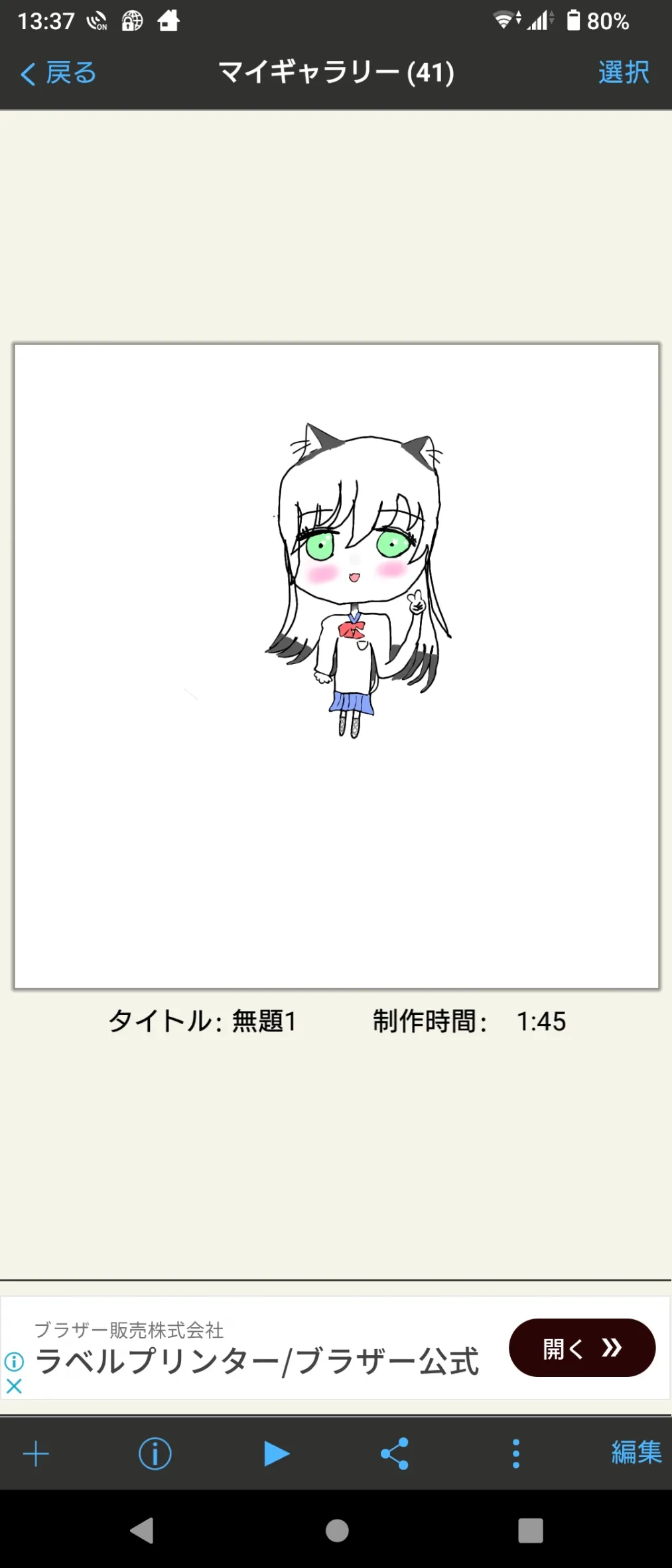The width and height of the screenshot is (672, 1568).
Task: Share this artwork
Action: [395, 1454]
